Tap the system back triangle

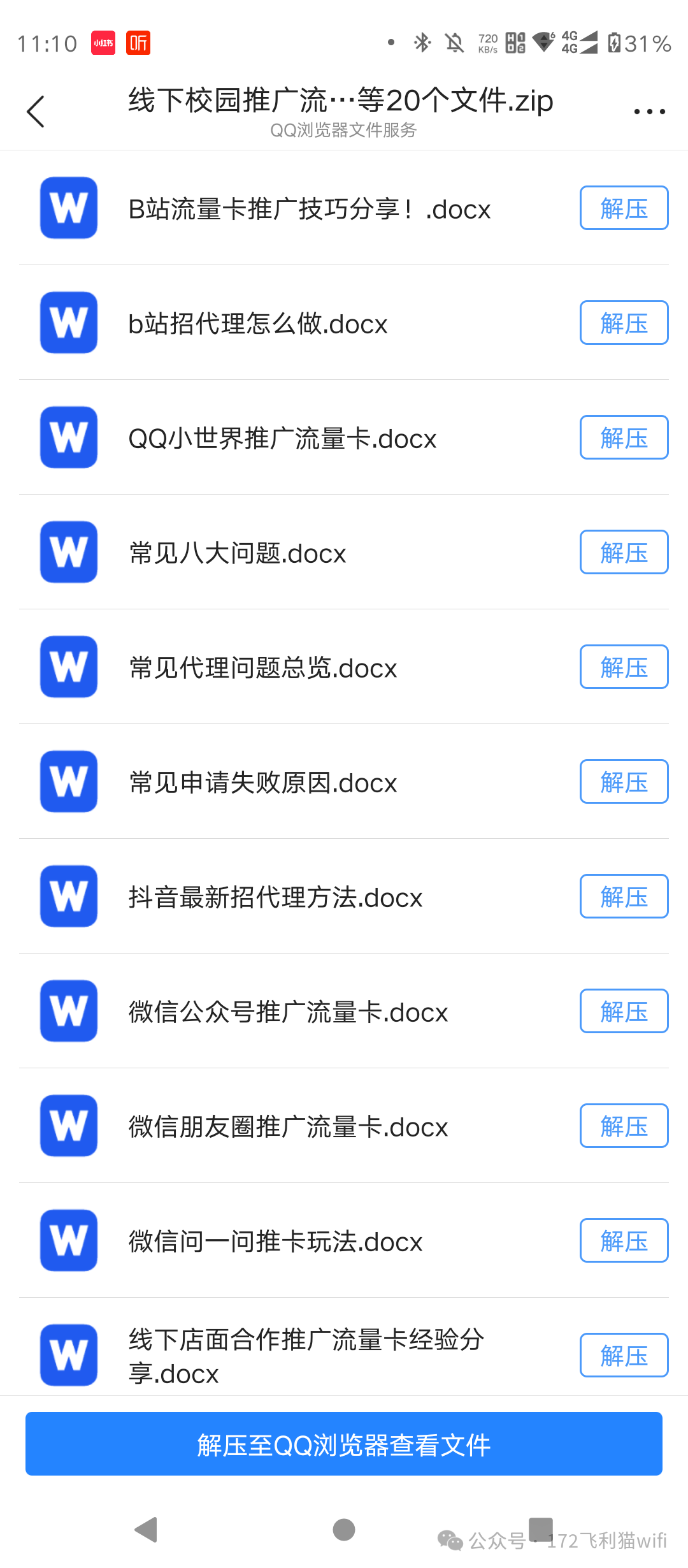[x=147, y=1530]
